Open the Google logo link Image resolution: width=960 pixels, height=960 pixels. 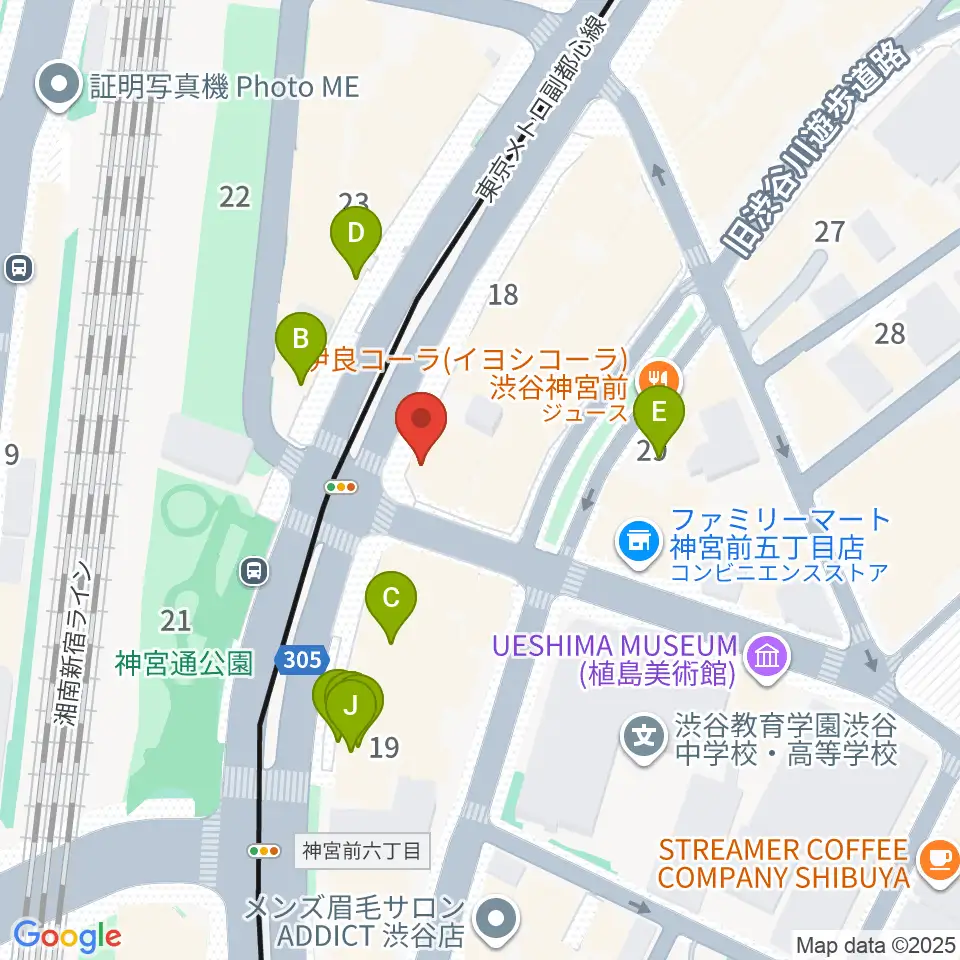(67, 936)
